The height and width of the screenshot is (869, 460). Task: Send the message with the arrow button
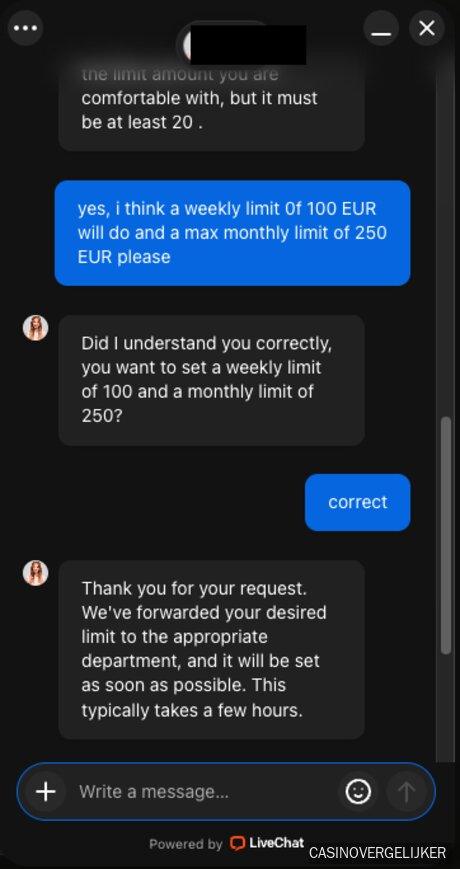click(x=406, y=791)
